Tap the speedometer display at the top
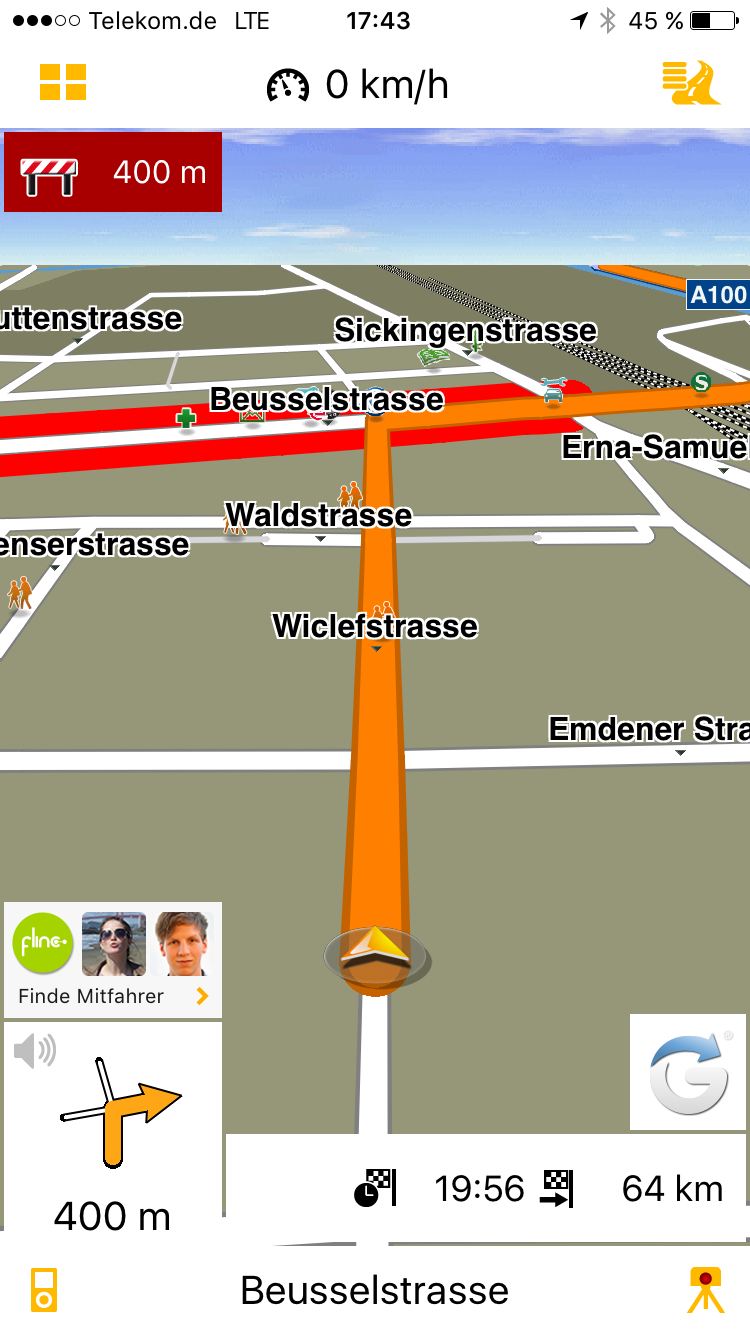The width and height of the screenshot is (750, 1334). point(357,85)
